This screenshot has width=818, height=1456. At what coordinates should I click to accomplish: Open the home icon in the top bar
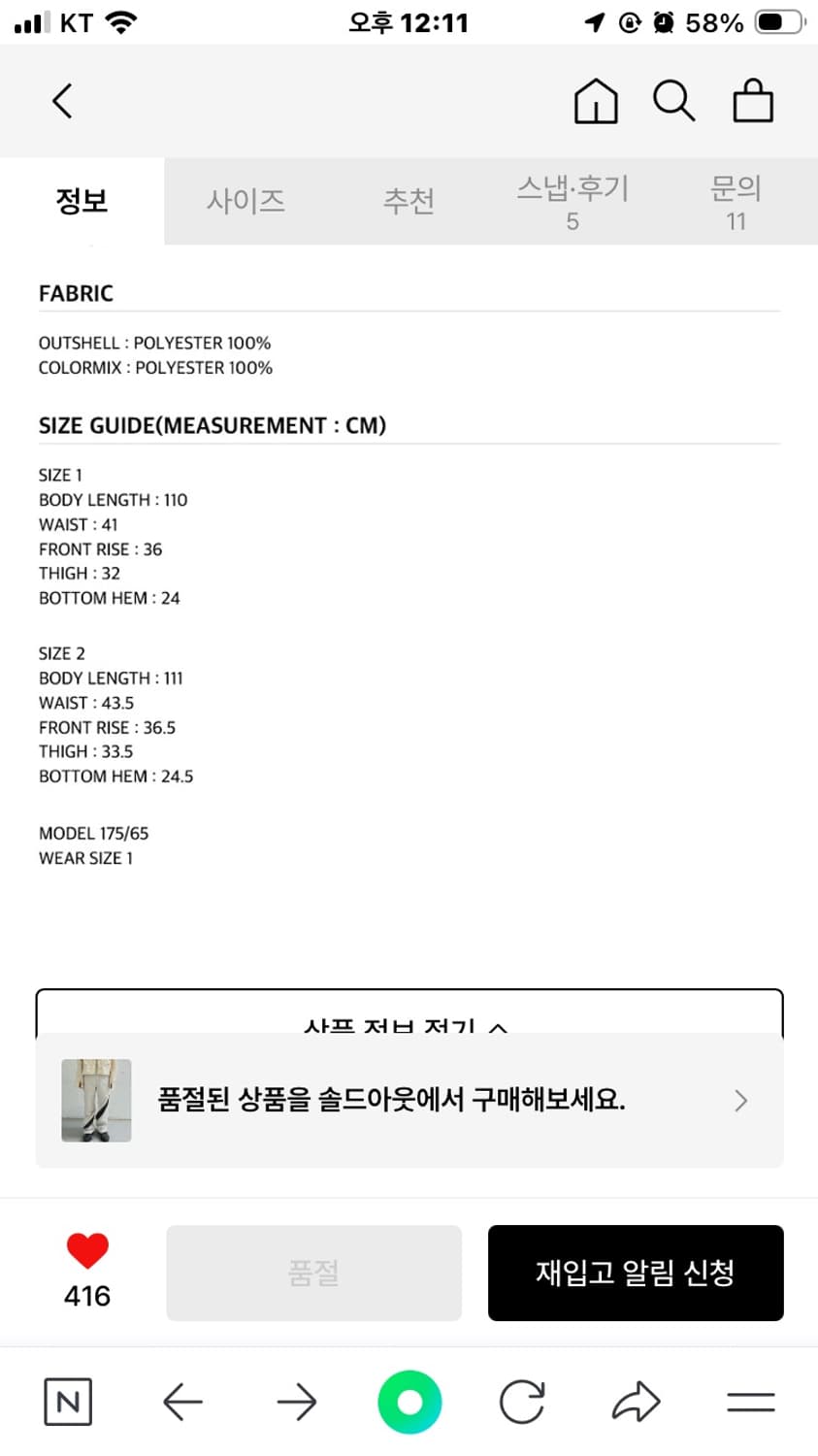pyautogui.click(x=596, y=100)
